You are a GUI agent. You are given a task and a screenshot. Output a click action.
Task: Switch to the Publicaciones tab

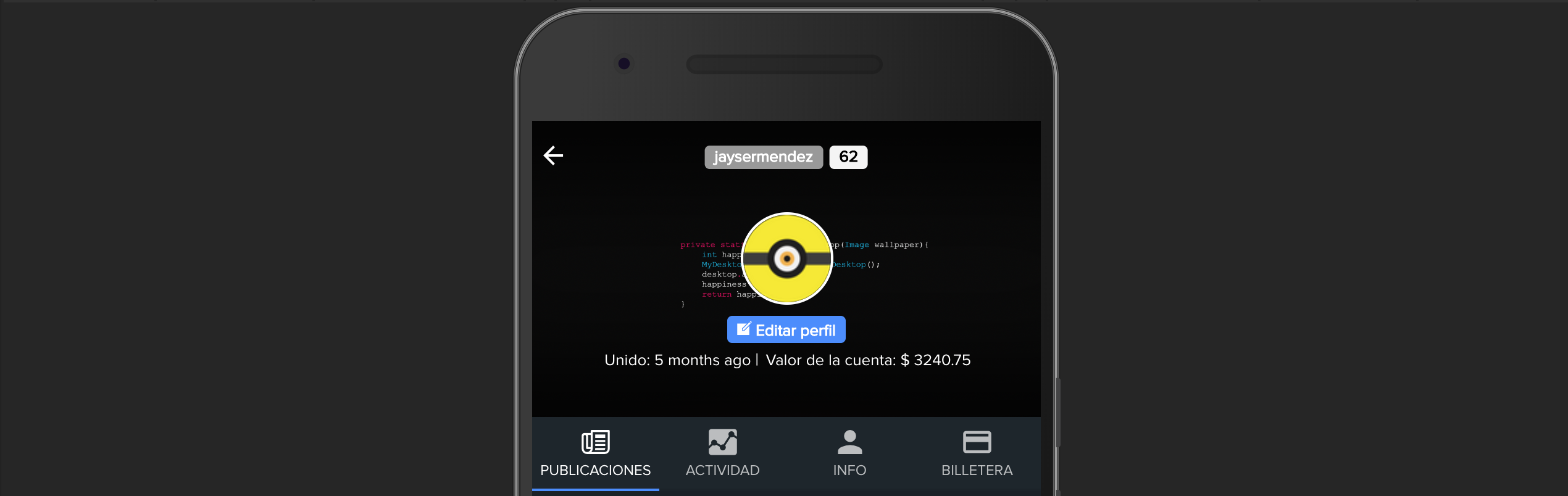tap(595, 454)
